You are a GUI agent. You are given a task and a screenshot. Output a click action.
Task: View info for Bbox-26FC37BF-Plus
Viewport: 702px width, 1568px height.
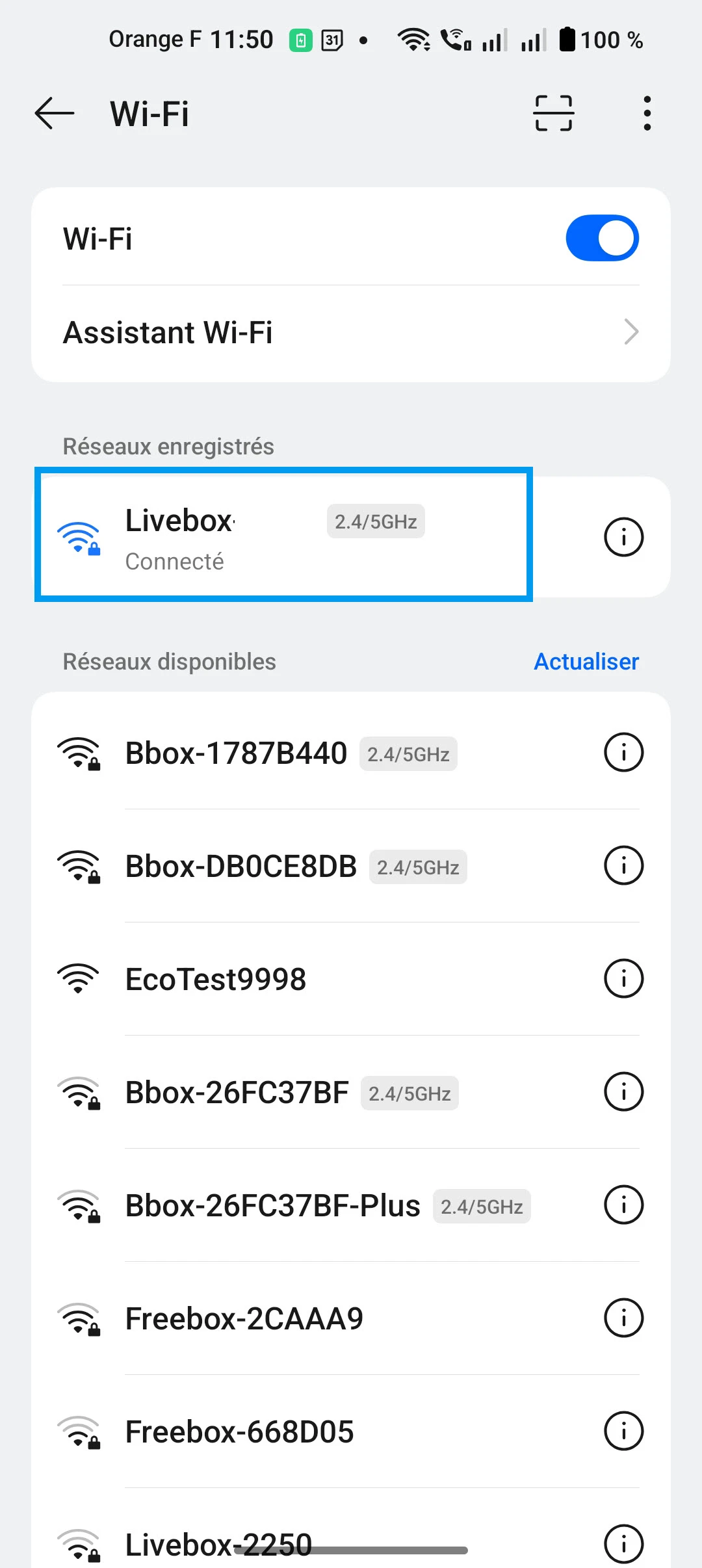[623, 1205]
